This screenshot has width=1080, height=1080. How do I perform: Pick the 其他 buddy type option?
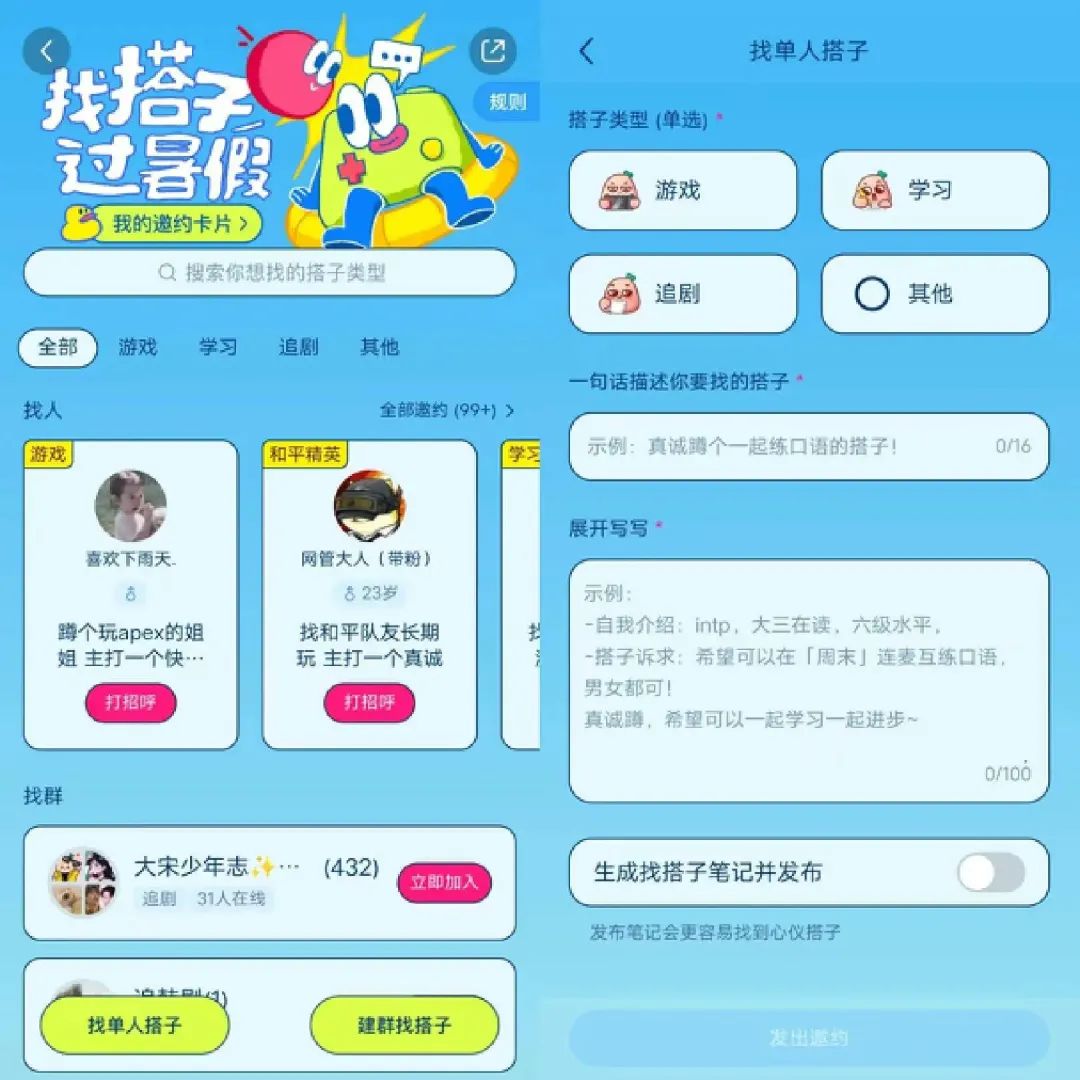click(935, 294)
